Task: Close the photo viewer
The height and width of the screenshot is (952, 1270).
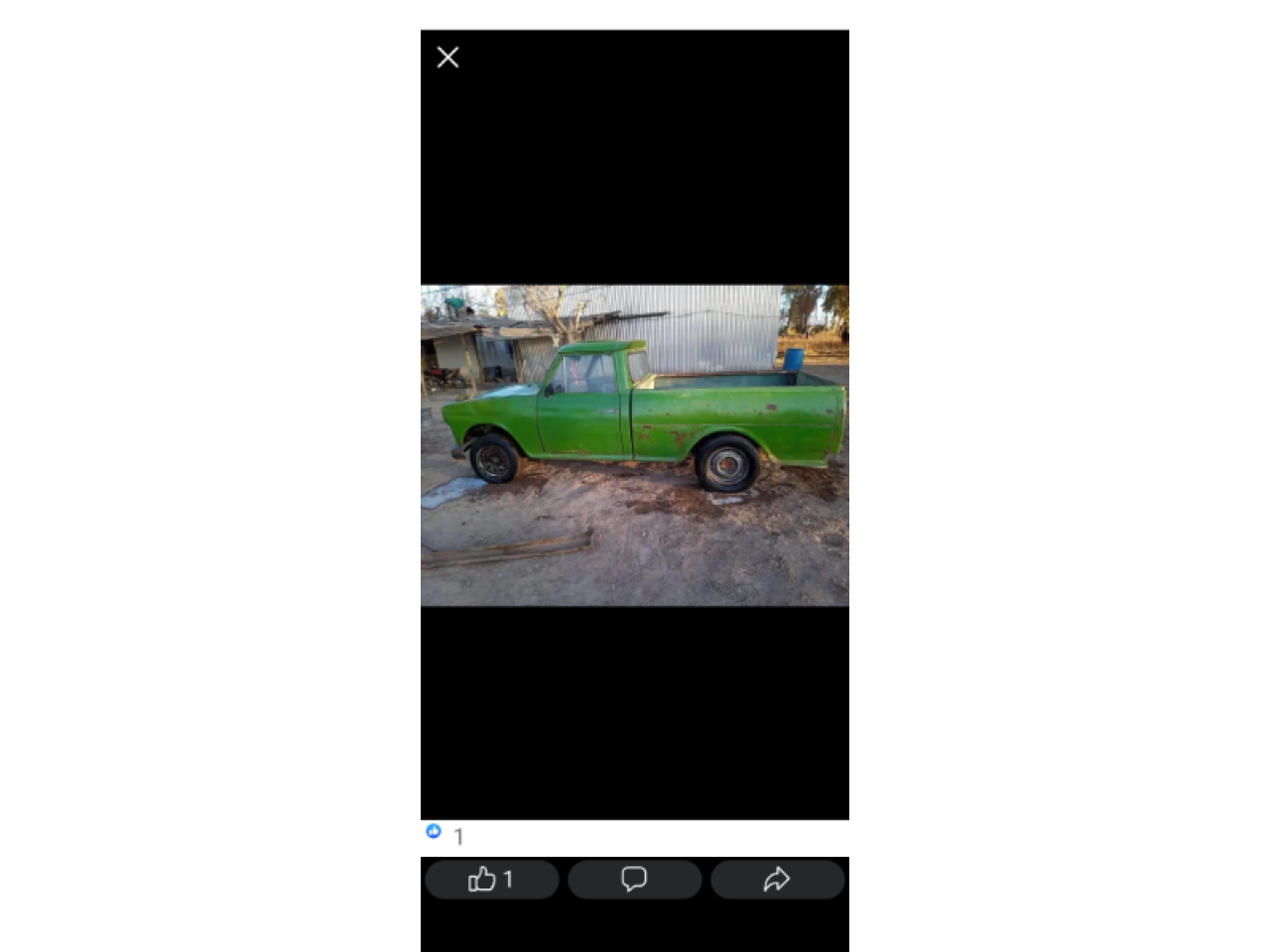Action: click(447, 58)
